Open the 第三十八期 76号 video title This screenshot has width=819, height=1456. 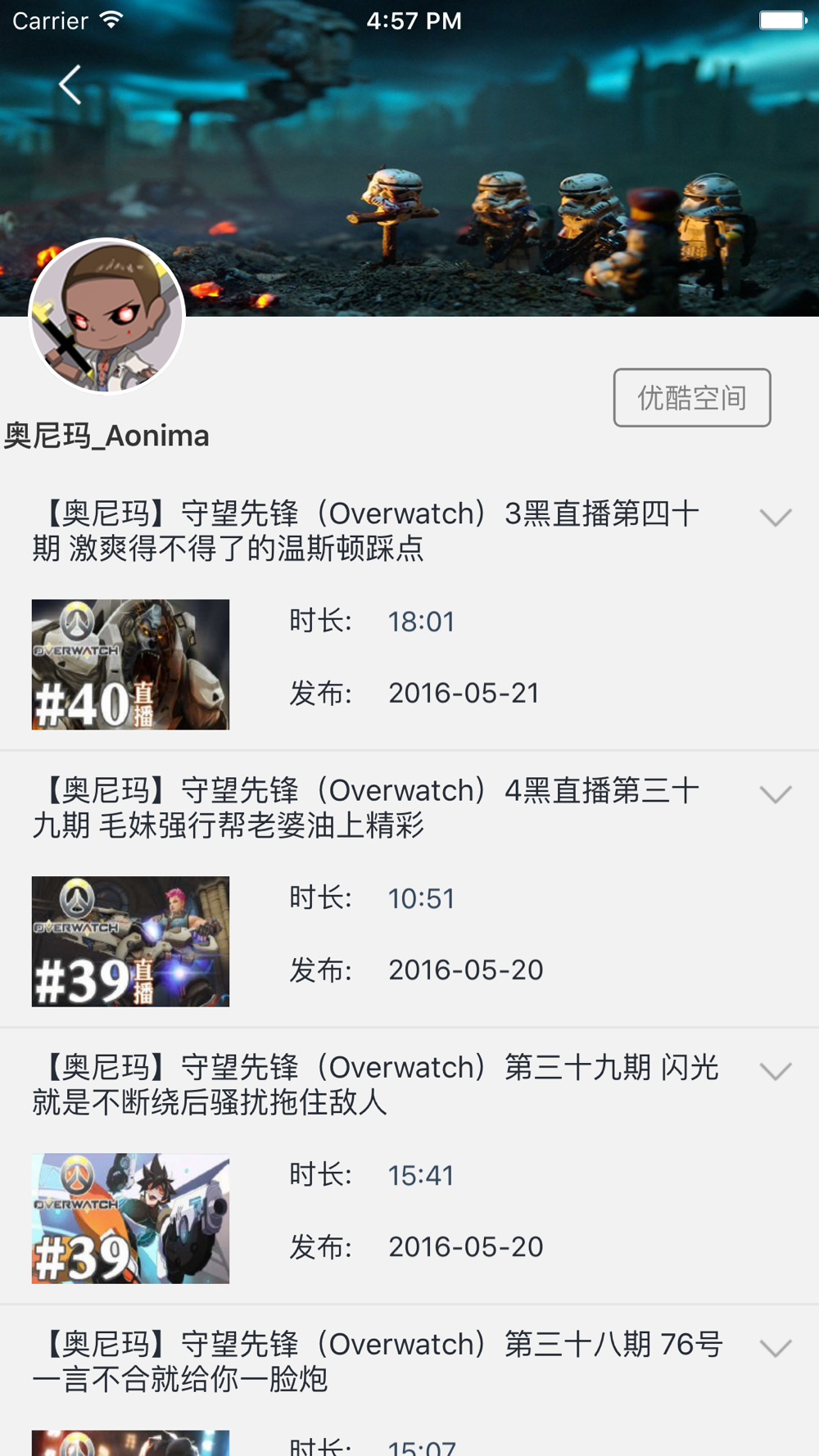click(378, 1362)
